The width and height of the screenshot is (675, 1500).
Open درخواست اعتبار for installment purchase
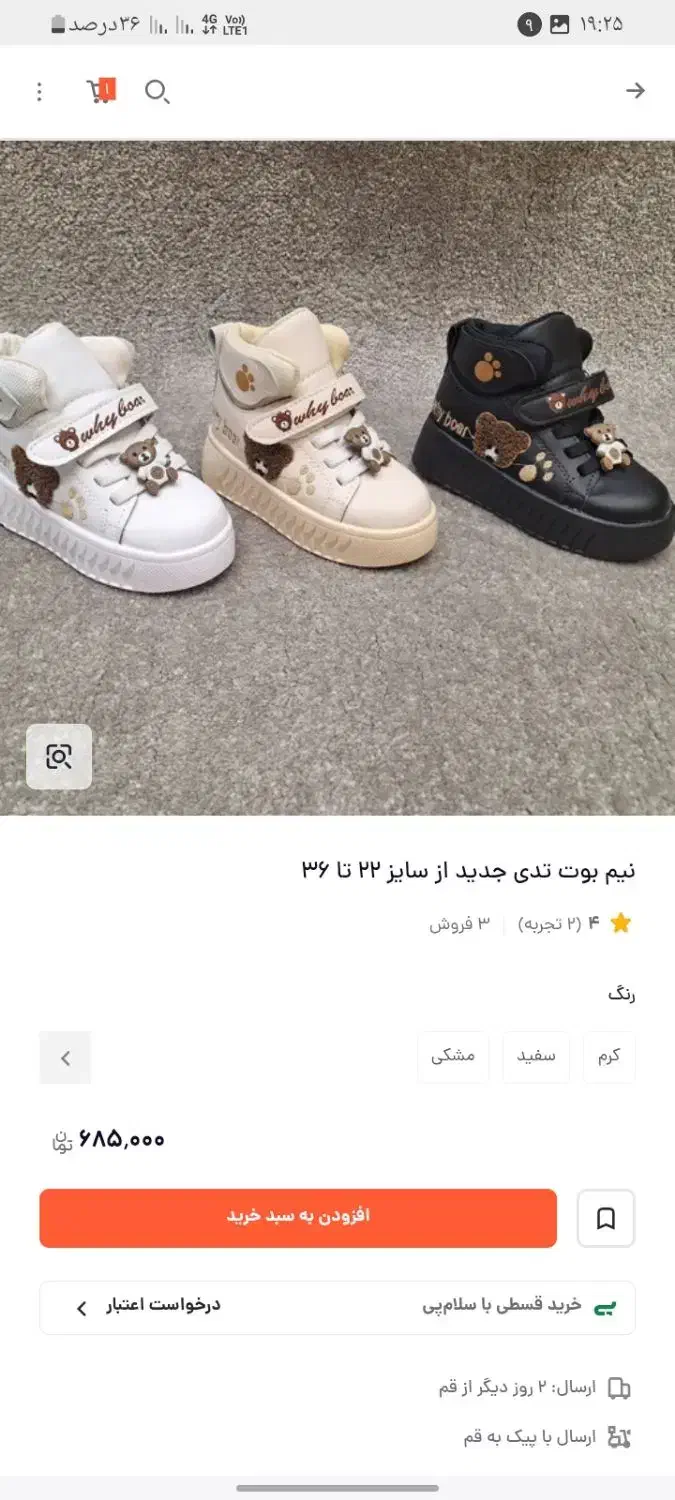(x=150, y=1306)
